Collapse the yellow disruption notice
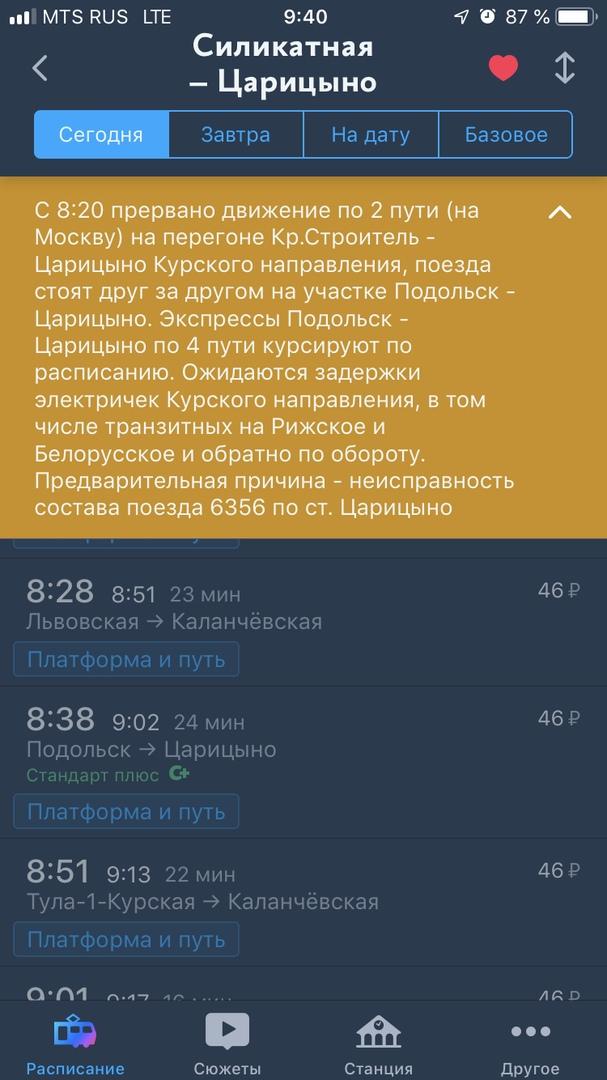The image size is (607, 1080). click(559, 213)
